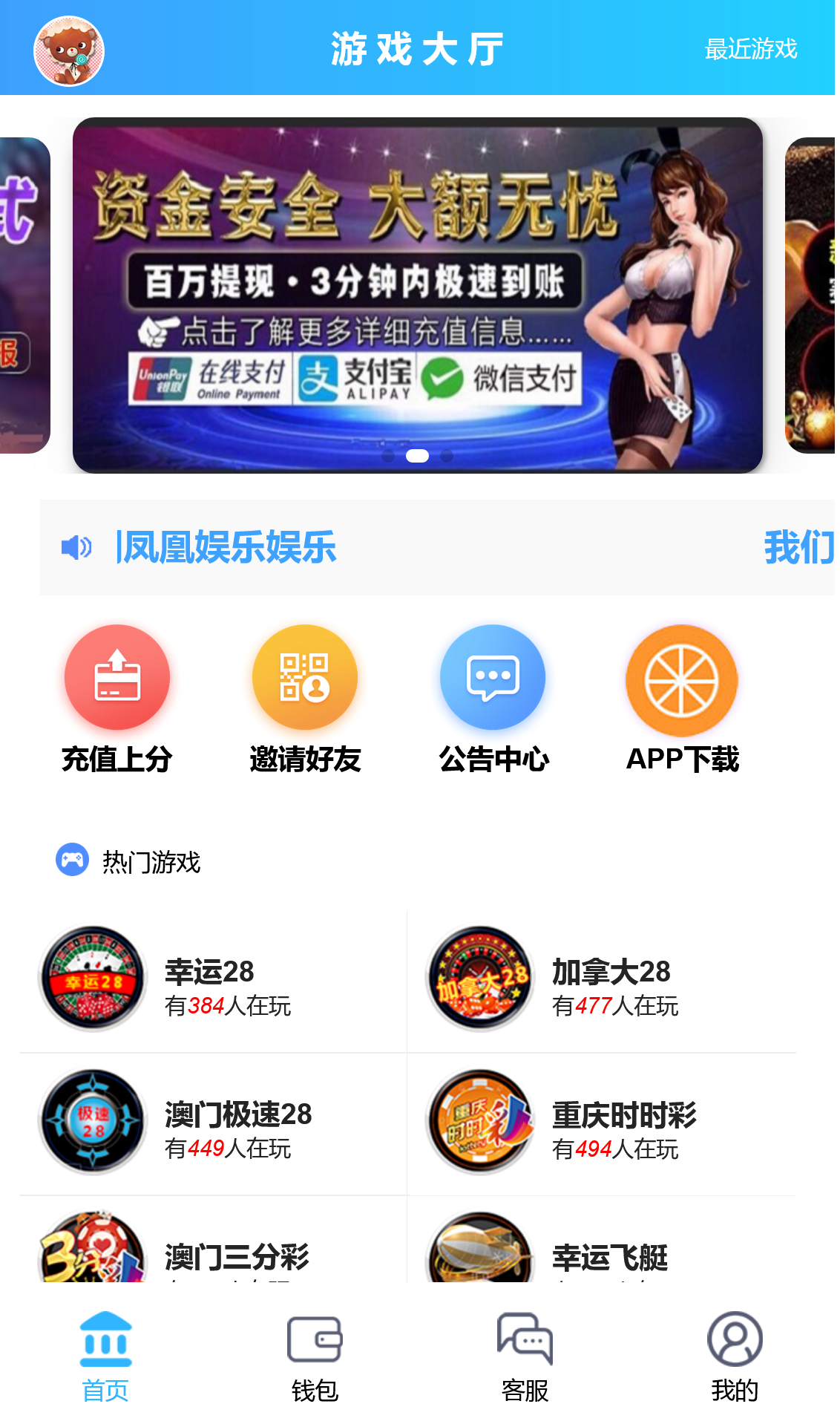Viewport: 840px width, 1424px height.
Task: Open the 充值上分 recharge icon
Action: point(117,677)
